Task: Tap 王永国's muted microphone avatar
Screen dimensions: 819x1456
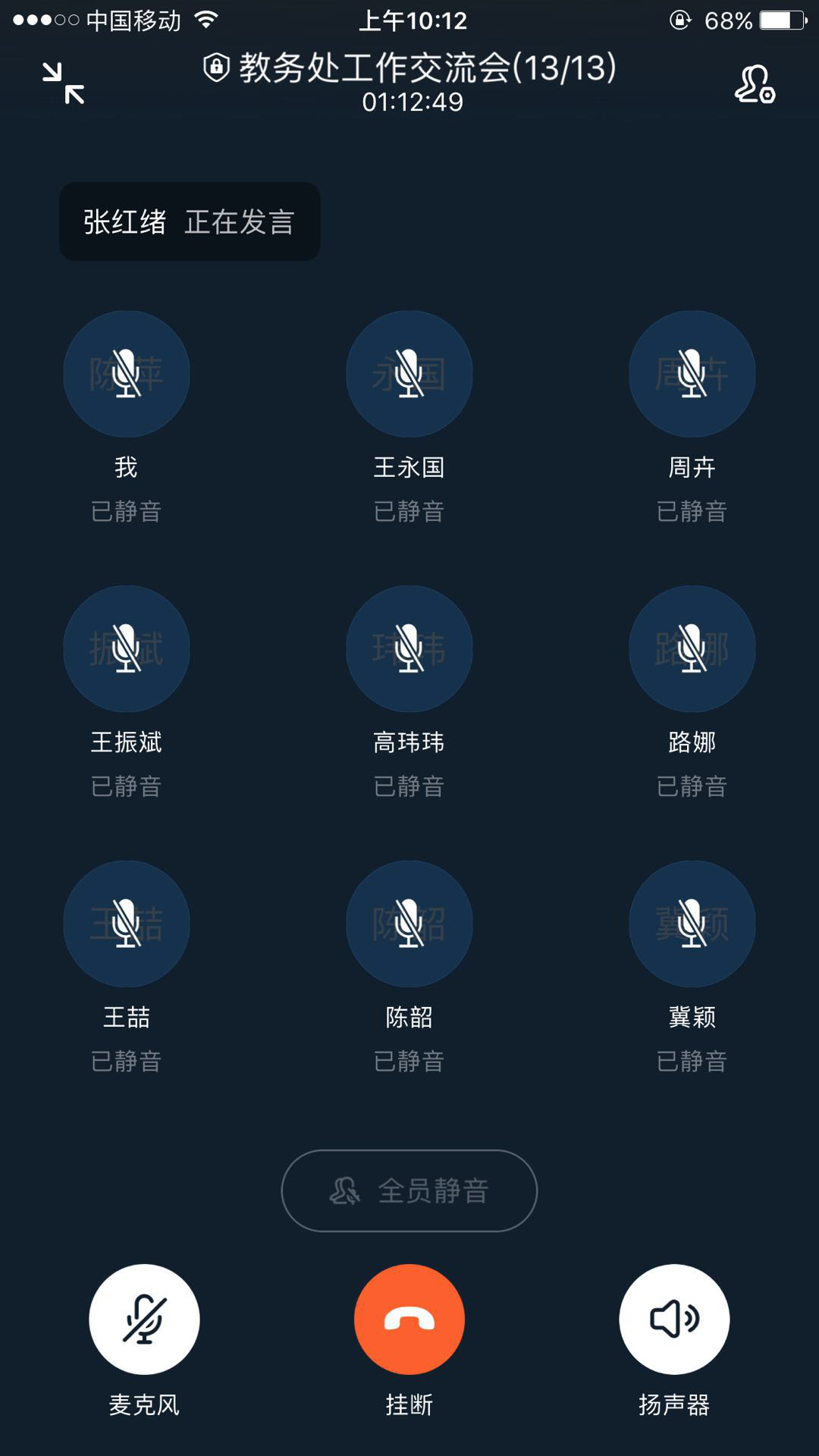Action: pos(409,375)
